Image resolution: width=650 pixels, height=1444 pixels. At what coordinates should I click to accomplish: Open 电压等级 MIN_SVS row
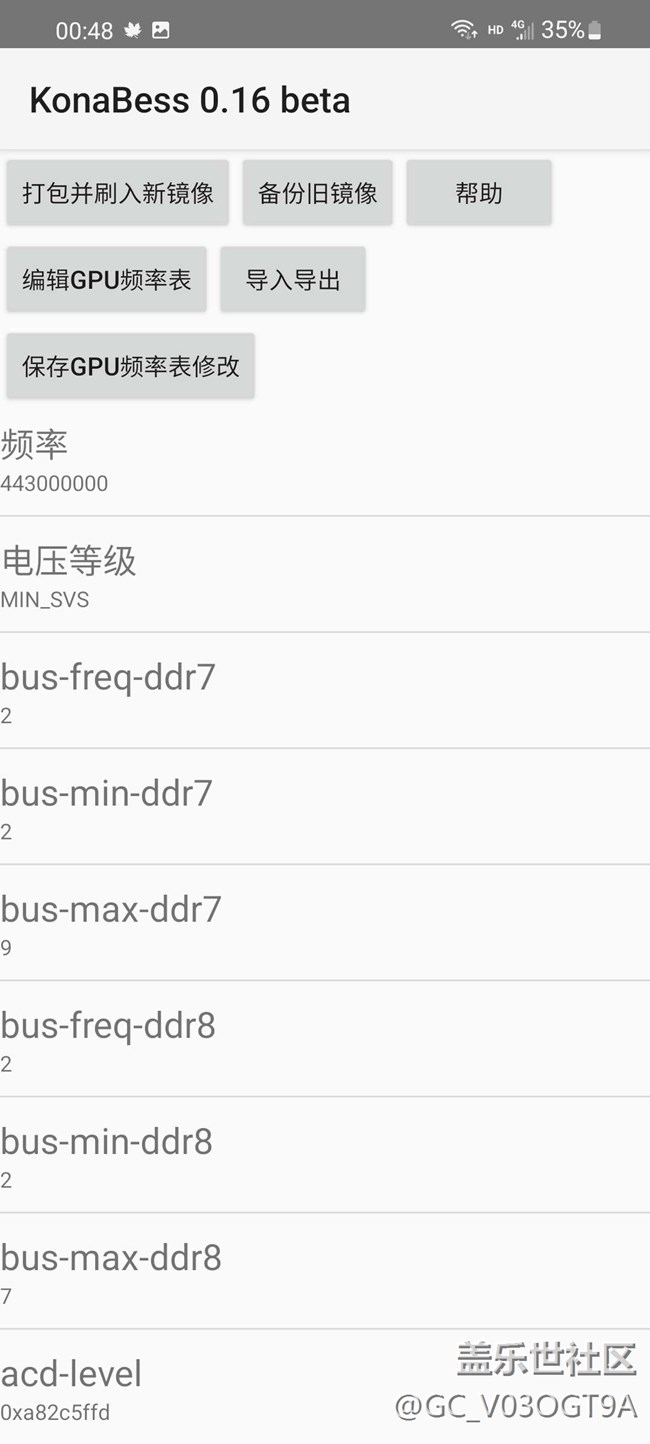(x=325, y=575)
